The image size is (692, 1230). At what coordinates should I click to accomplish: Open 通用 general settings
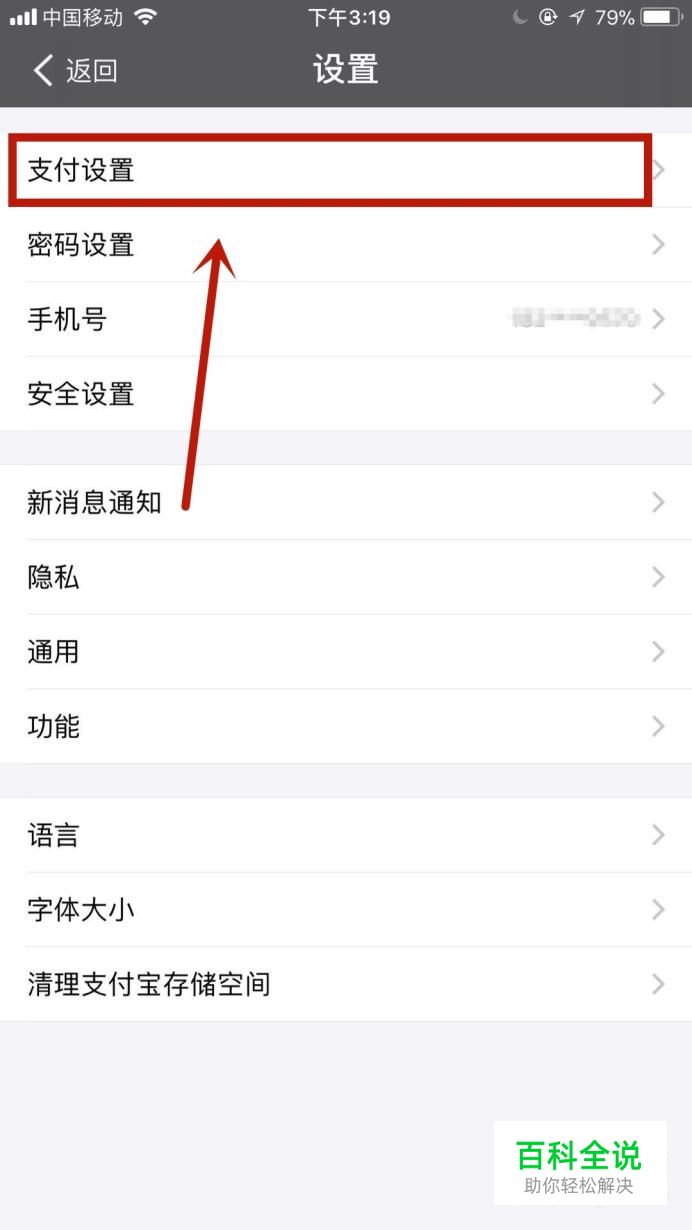point(346,652)
